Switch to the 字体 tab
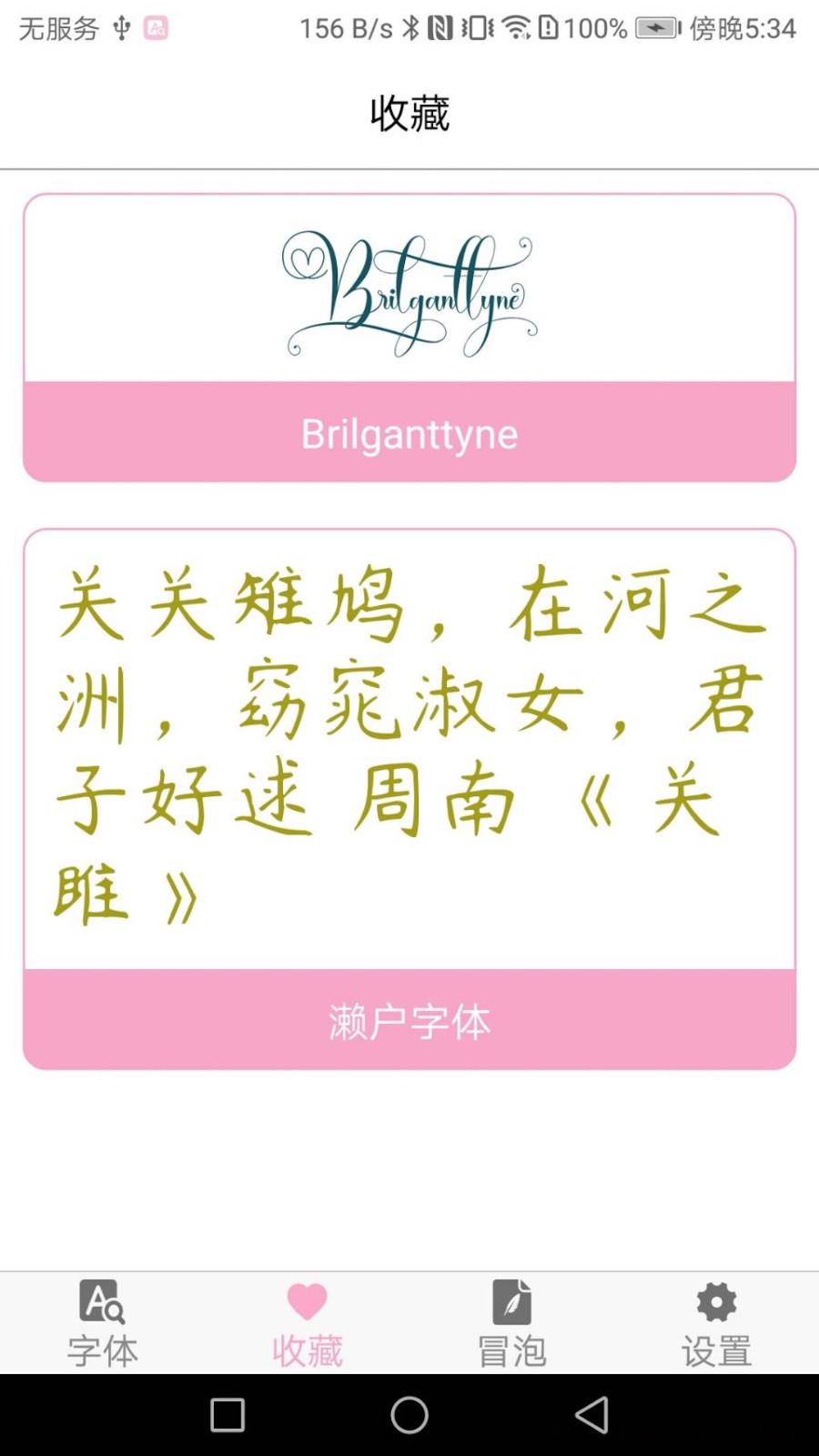 point(102,1324)
